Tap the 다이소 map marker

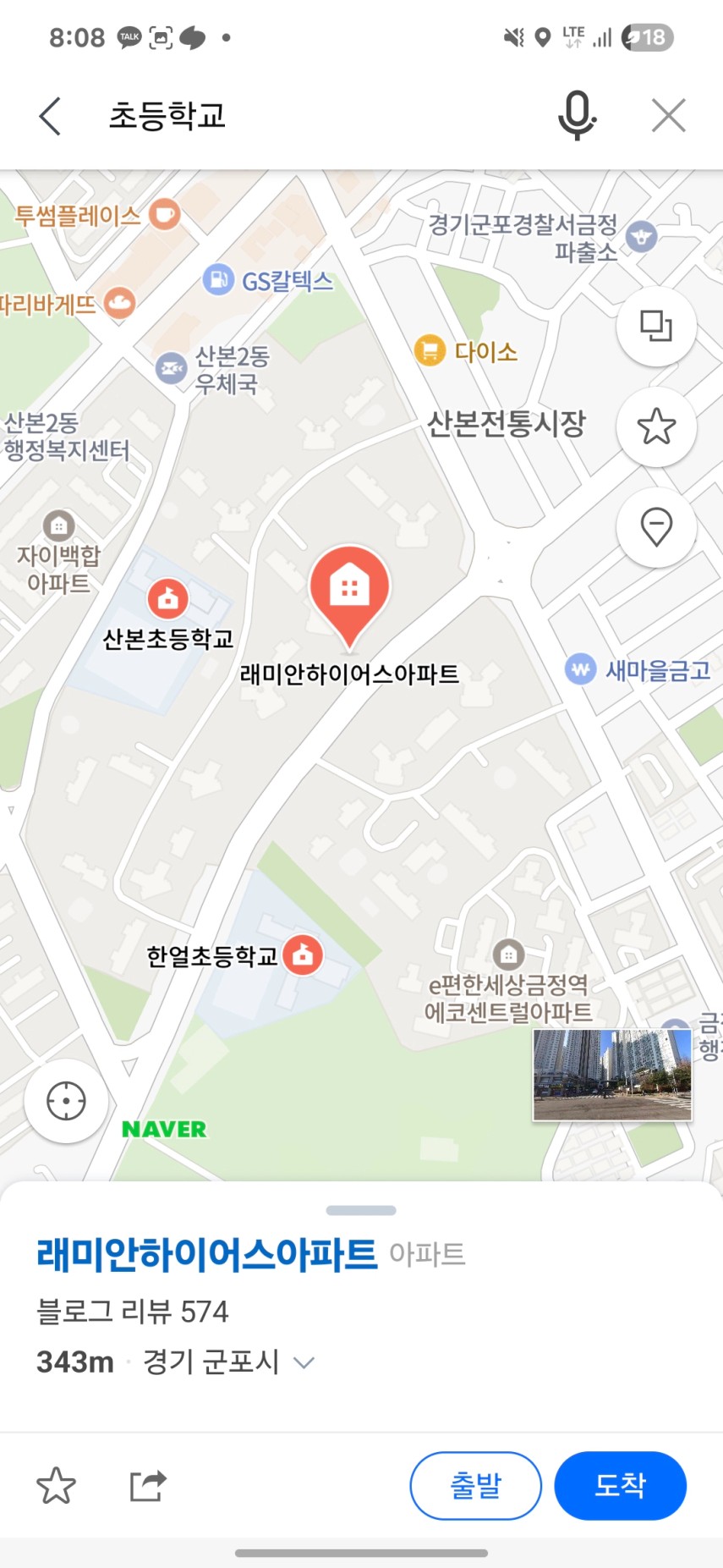[x=430, y=350]
